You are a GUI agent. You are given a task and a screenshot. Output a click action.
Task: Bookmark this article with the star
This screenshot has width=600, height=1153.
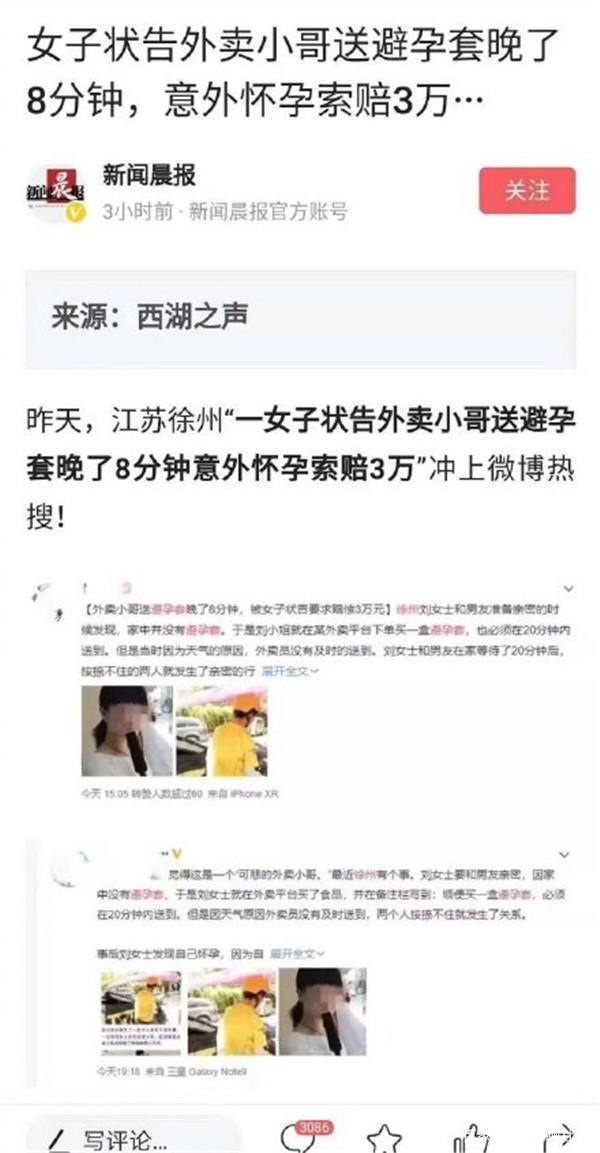(x=383, y=1139)
